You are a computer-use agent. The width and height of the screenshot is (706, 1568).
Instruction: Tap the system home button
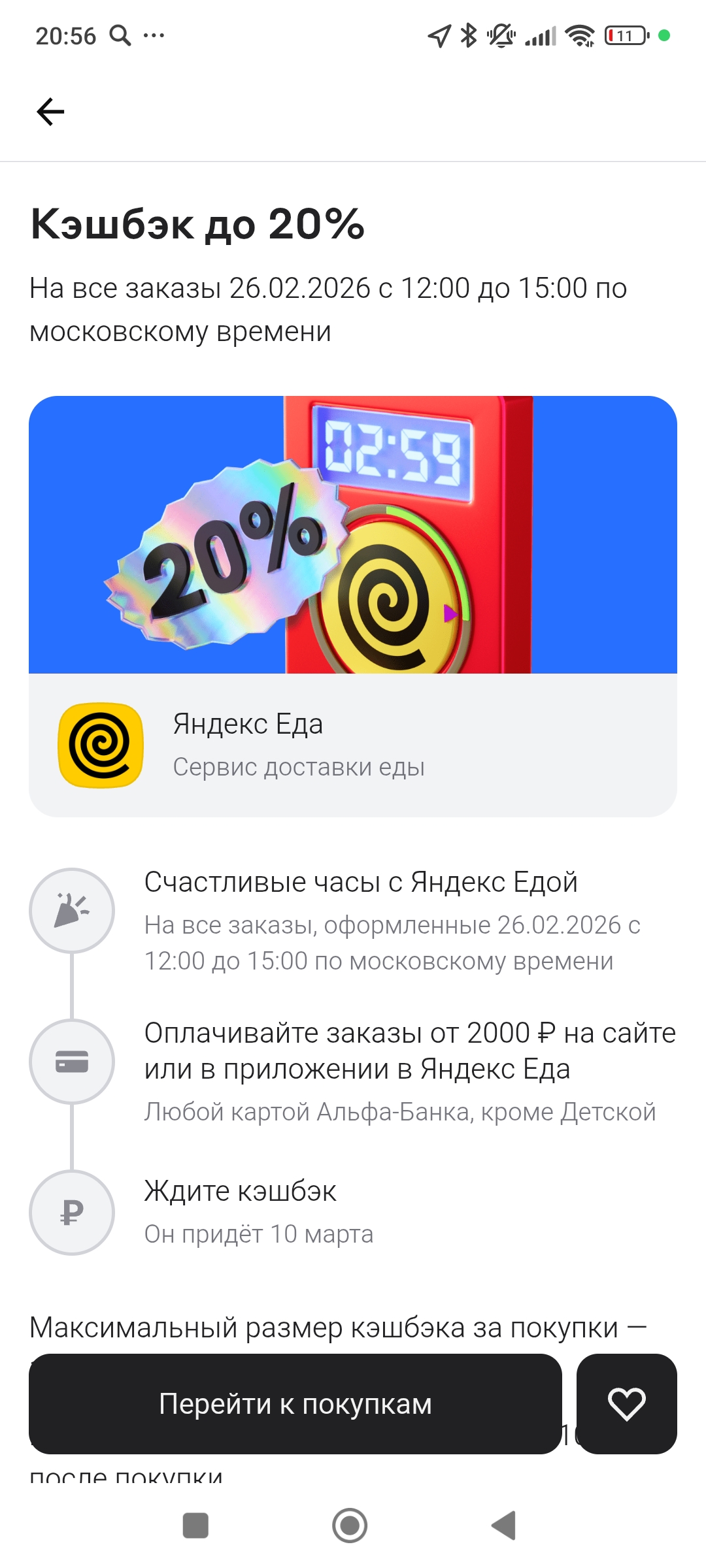(350, 1526)
